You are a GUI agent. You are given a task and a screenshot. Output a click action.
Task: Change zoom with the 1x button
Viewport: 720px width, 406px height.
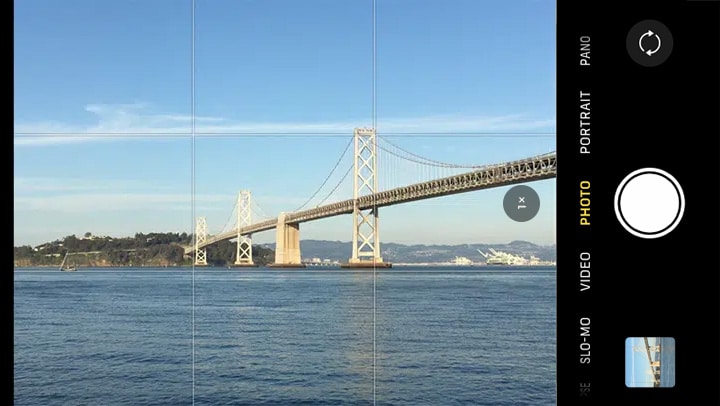coord(521,203)
